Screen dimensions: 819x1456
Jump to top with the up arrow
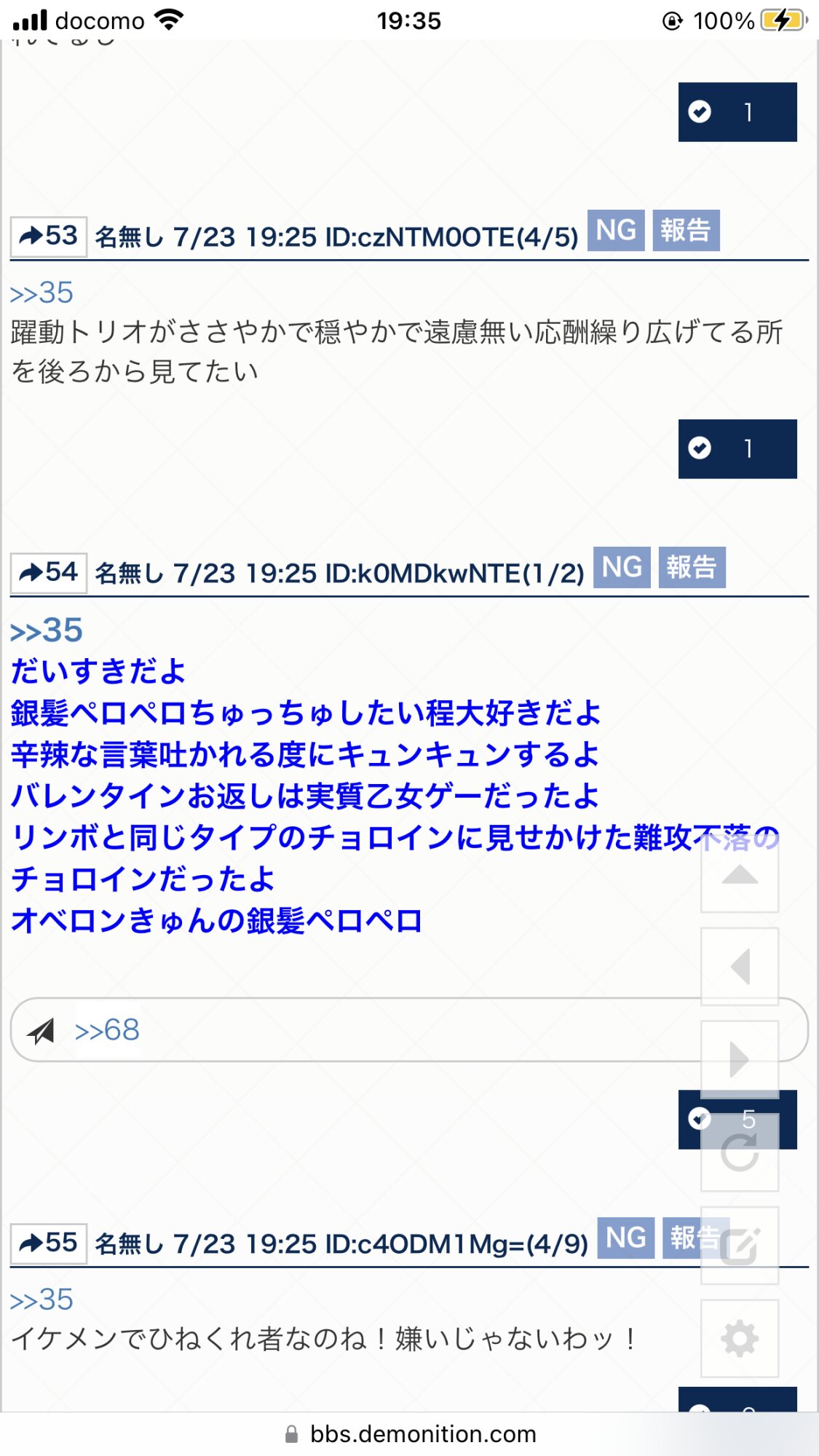click(x=740, y=874)
